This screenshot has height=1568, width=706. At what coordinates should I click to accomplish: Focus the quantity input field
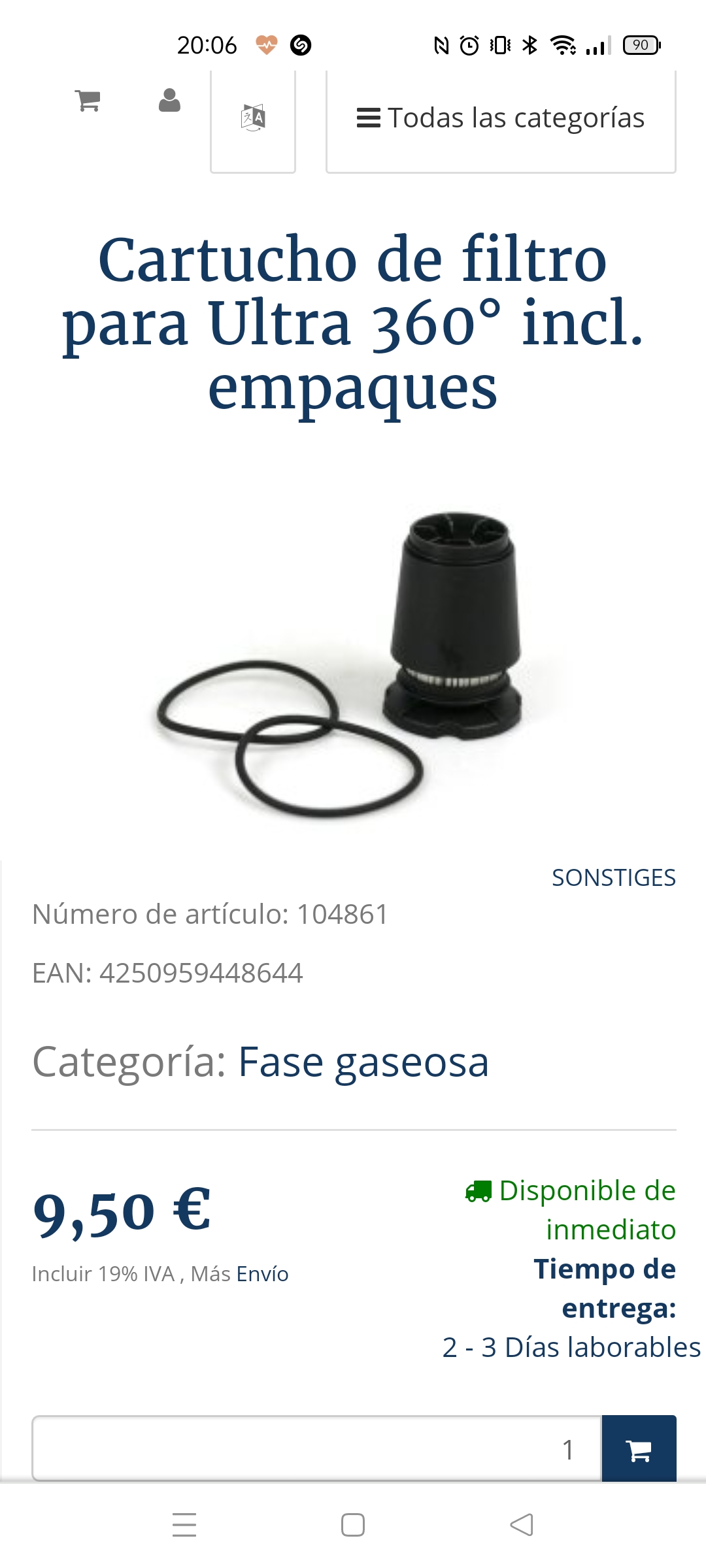click(316, 1449)
